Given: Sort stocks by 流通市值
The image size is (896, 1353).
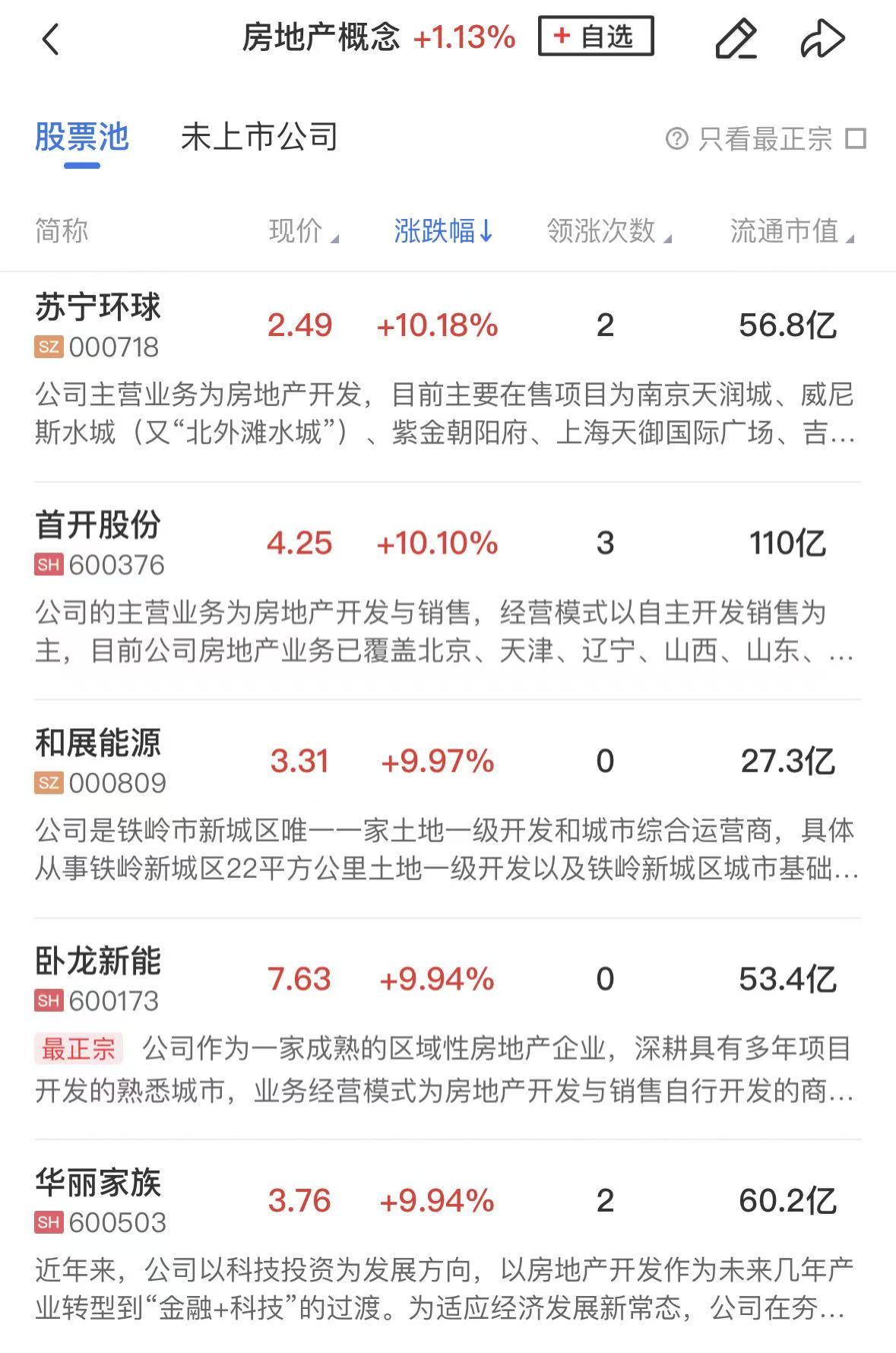Looking at the screenshot, I should coord(791,231).
